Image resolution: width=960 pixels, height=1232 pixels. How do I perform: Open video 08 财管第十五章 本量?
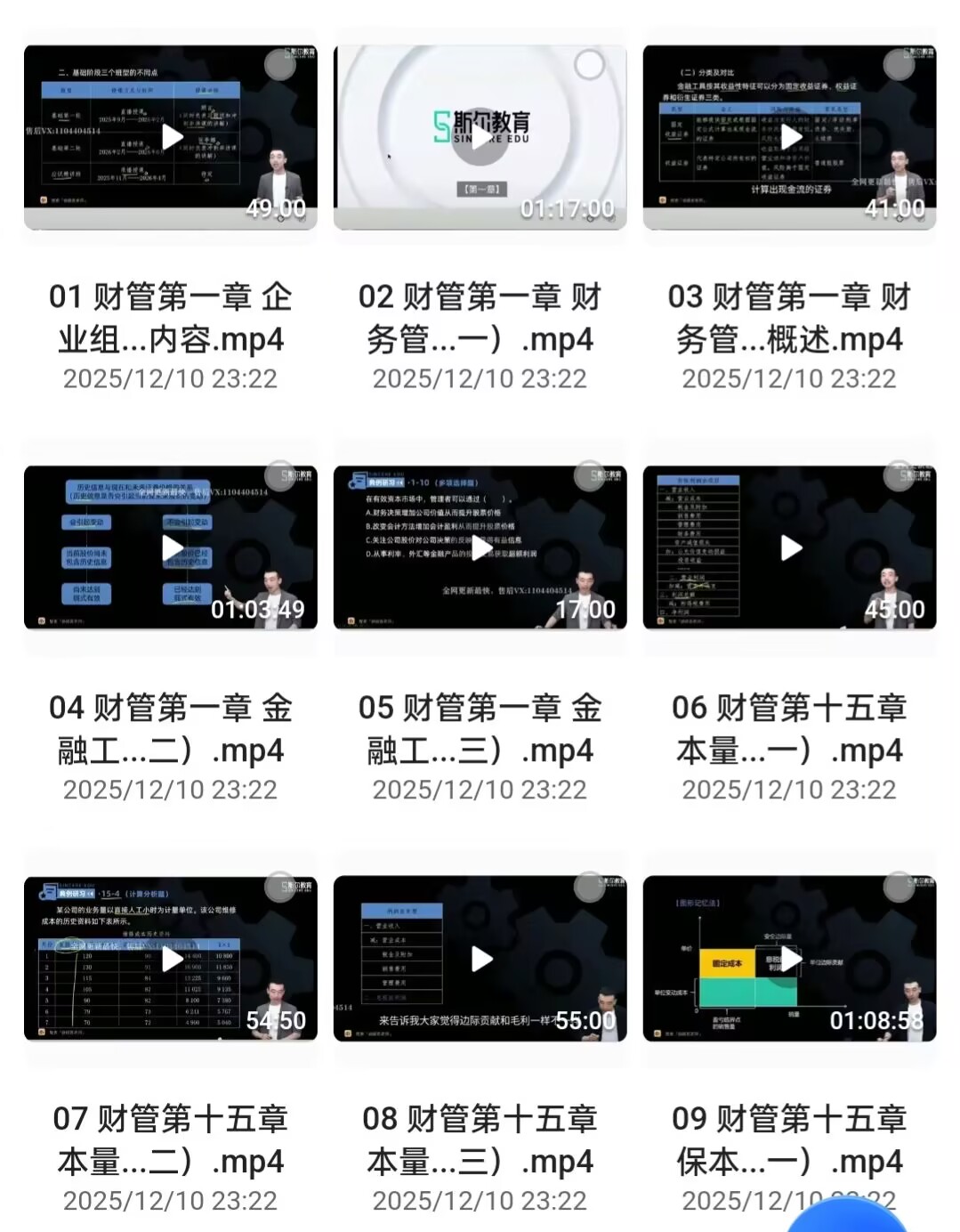(480, 960)
